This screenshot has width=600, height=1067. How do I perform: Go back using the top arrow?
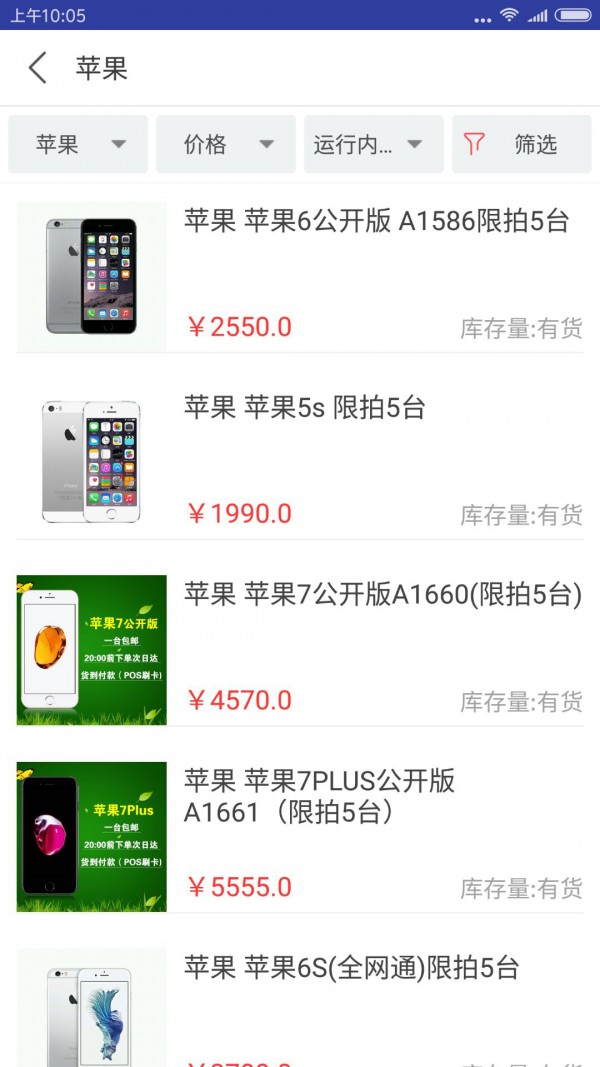pos(38,68)
